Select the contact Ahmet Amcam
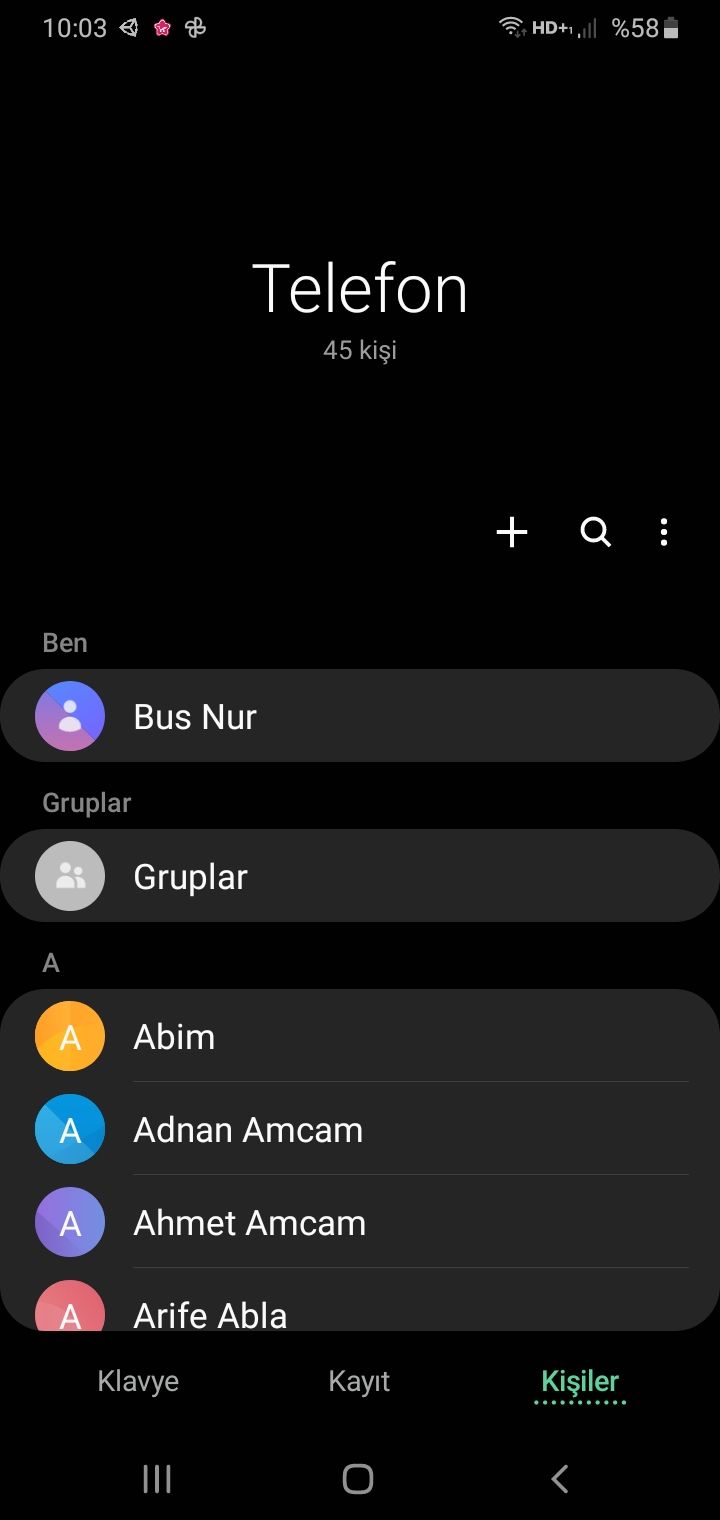The image size is (720, 1520). tap(360, 1223)
